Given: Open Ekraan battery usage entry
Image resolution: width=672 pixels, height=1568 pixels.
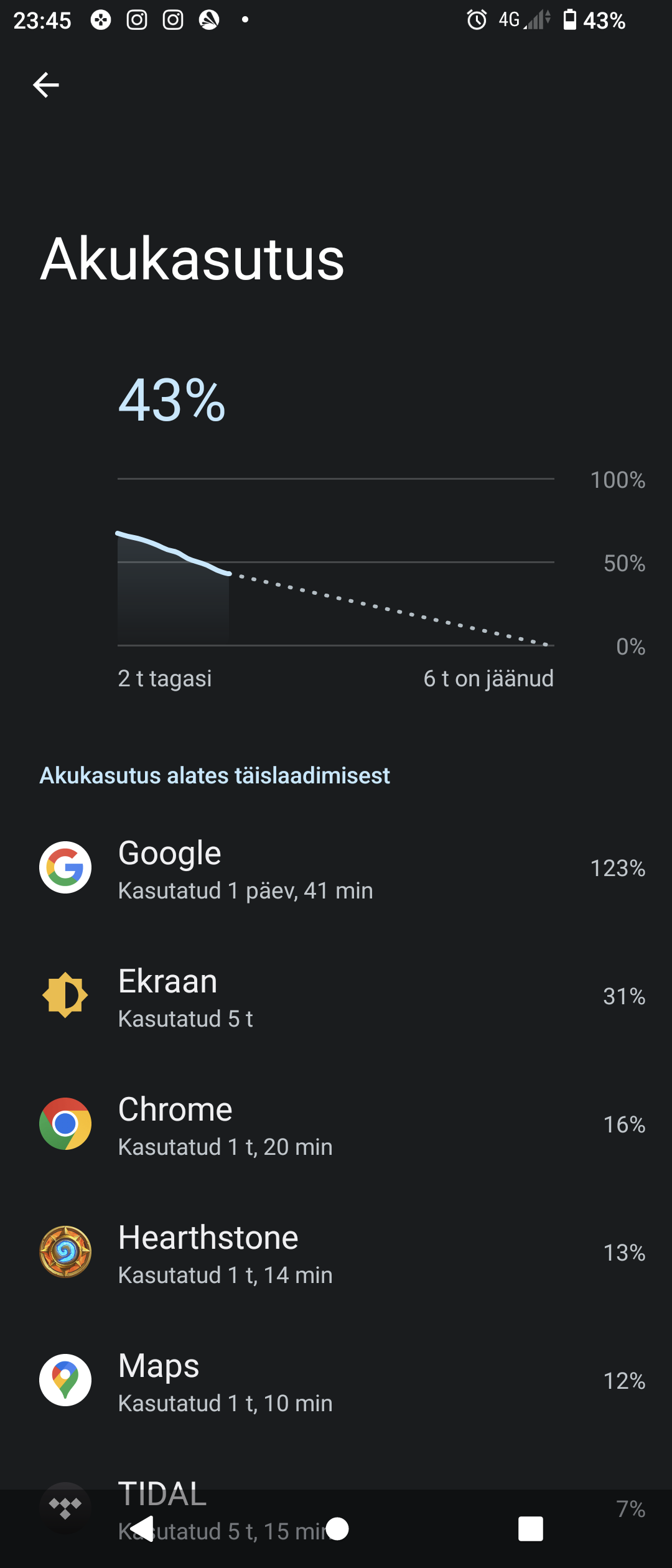Looking at the screenshot, I should (x=336, y=997).
